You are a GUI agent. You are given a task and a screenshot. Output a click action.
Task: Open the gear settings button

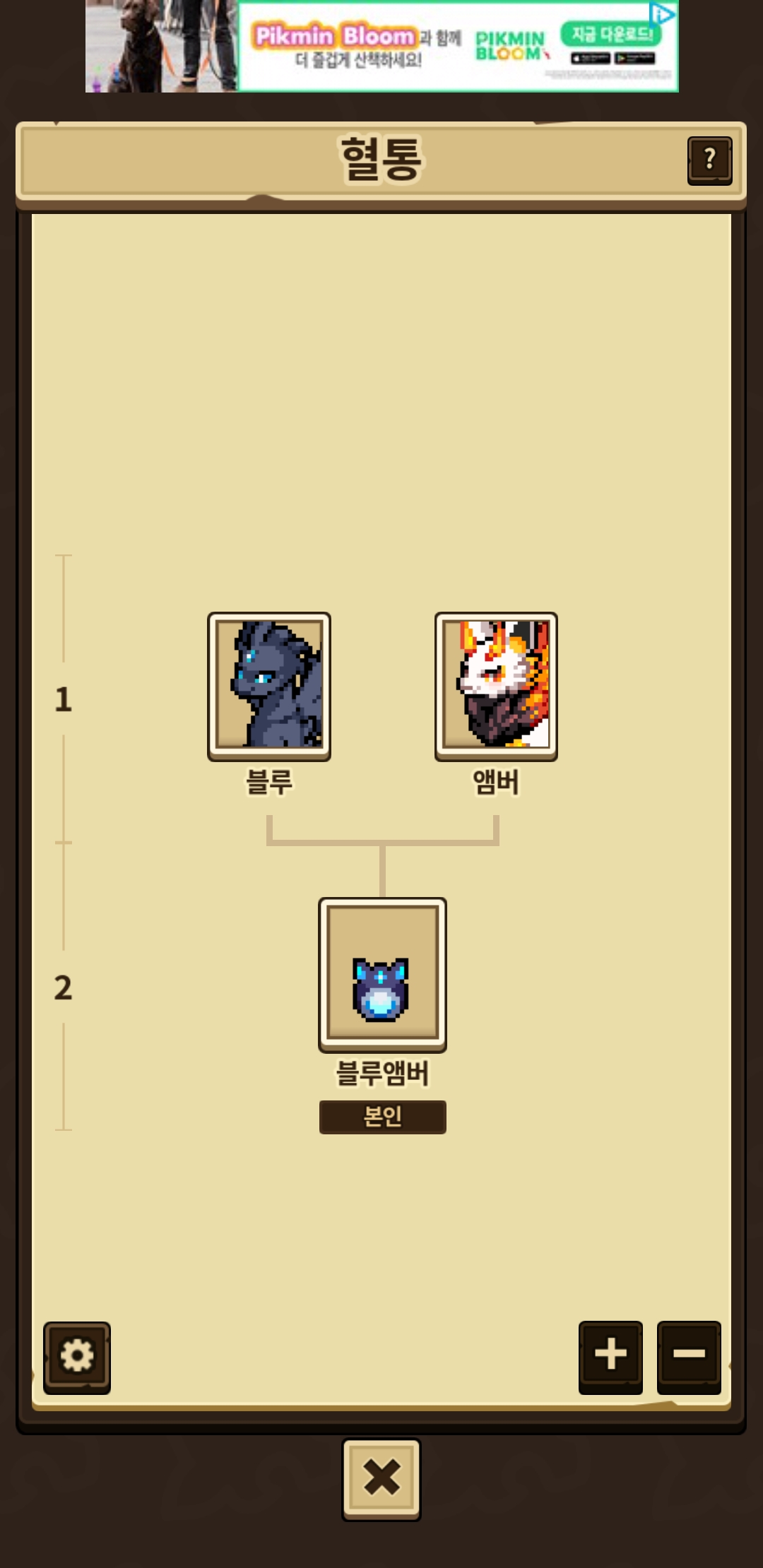point(77,1358)
